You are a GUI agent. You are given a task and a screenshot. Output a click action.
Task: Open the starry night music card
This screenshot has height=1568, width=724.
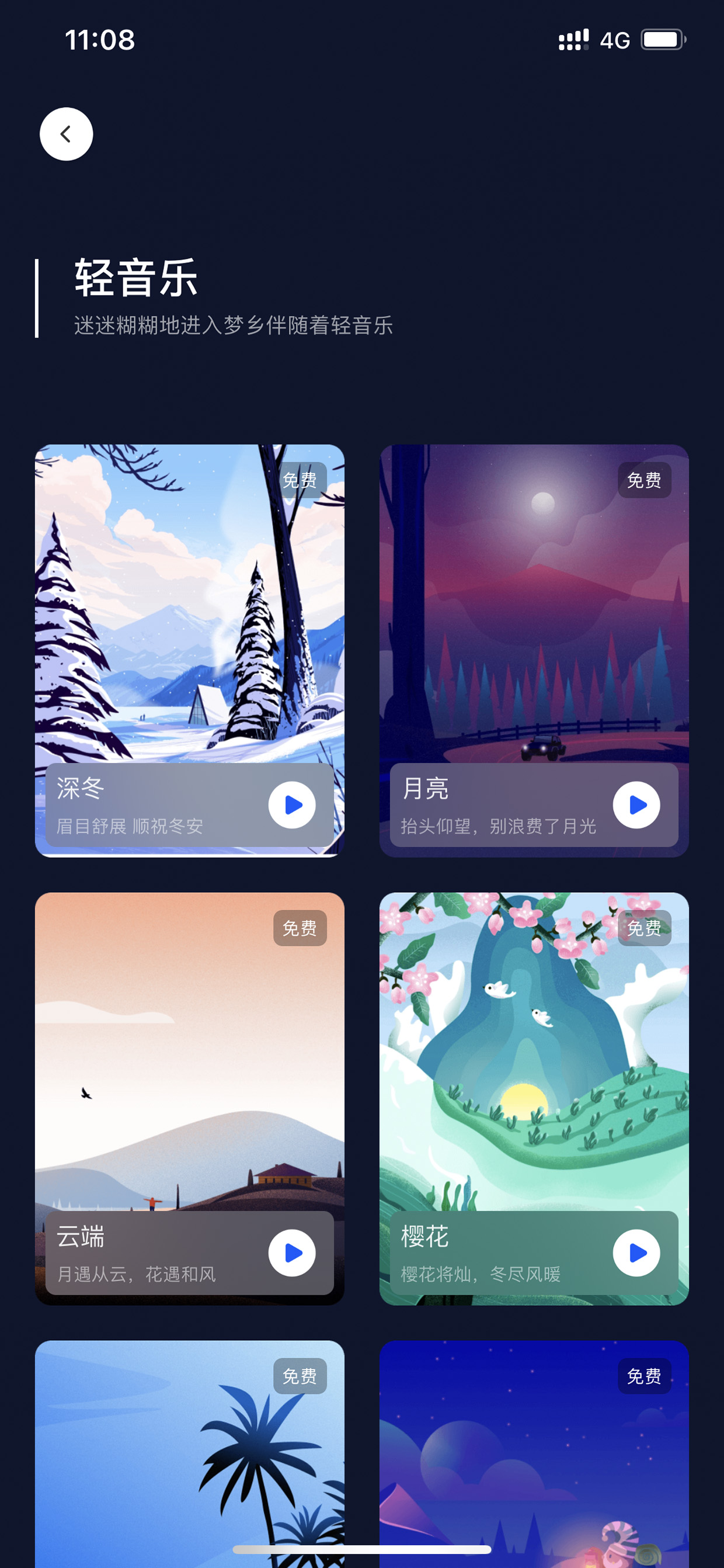pos(534,1454)
